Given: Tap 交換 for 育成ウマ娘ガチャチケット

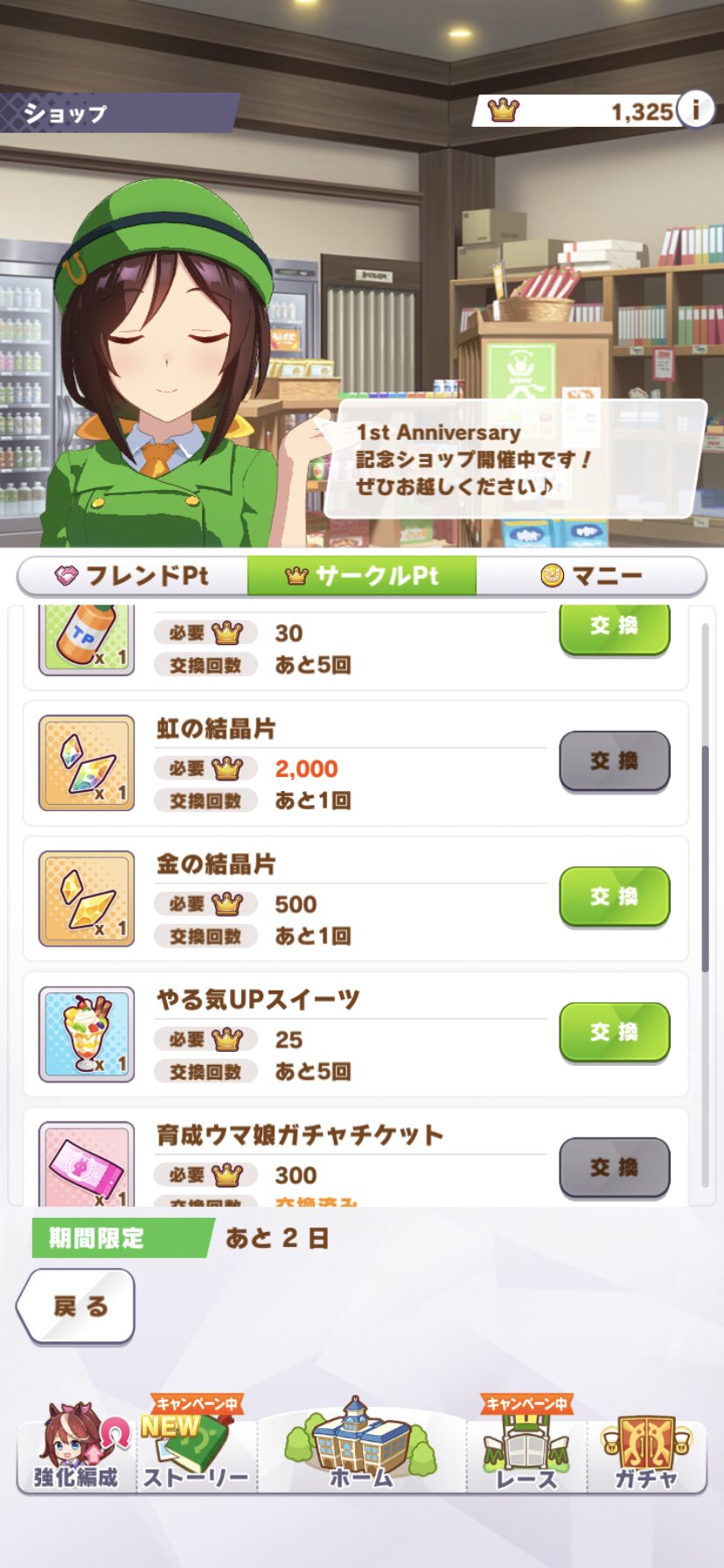Looking at the screenshot, I should 614,1167.
